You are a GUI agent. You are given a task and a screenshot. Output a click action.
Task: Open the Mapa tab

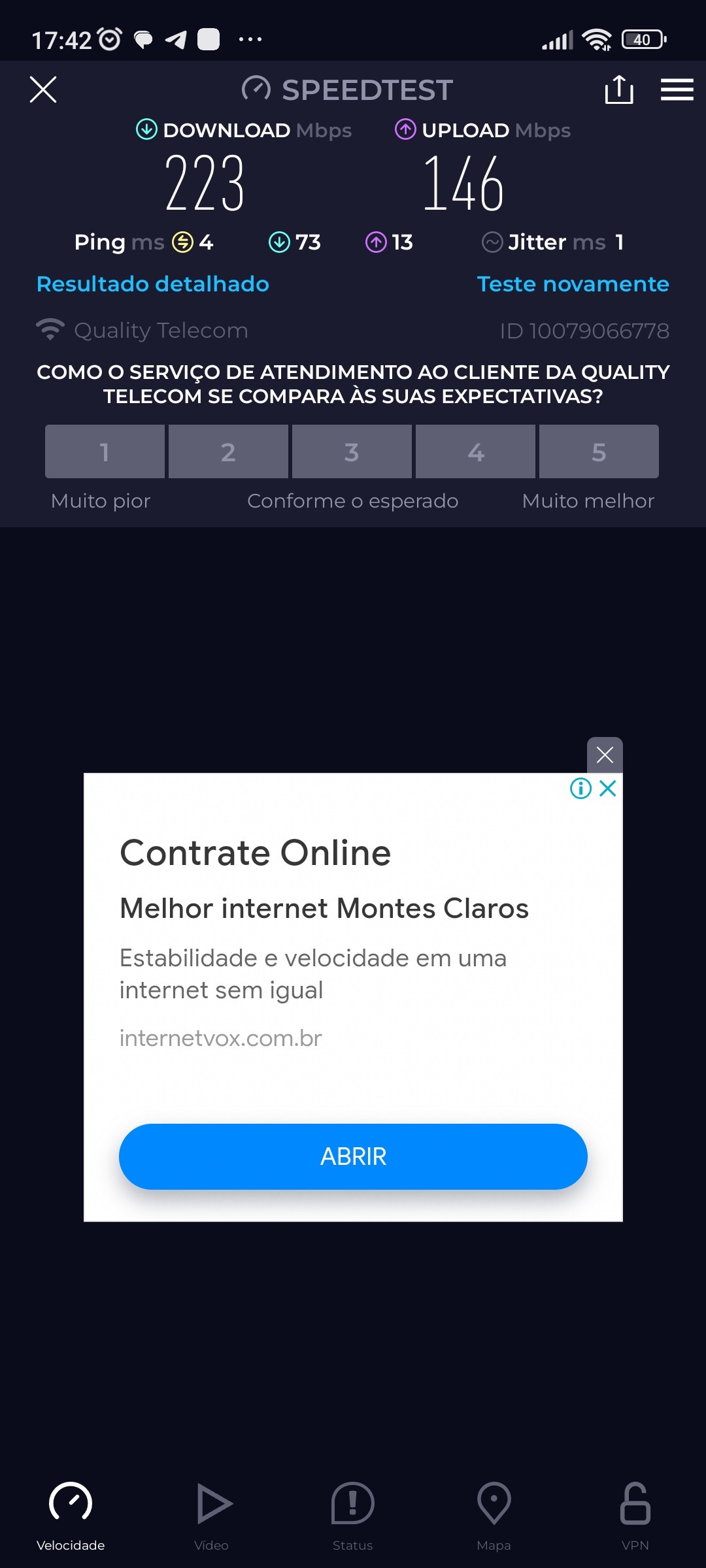click(494, 1516)
